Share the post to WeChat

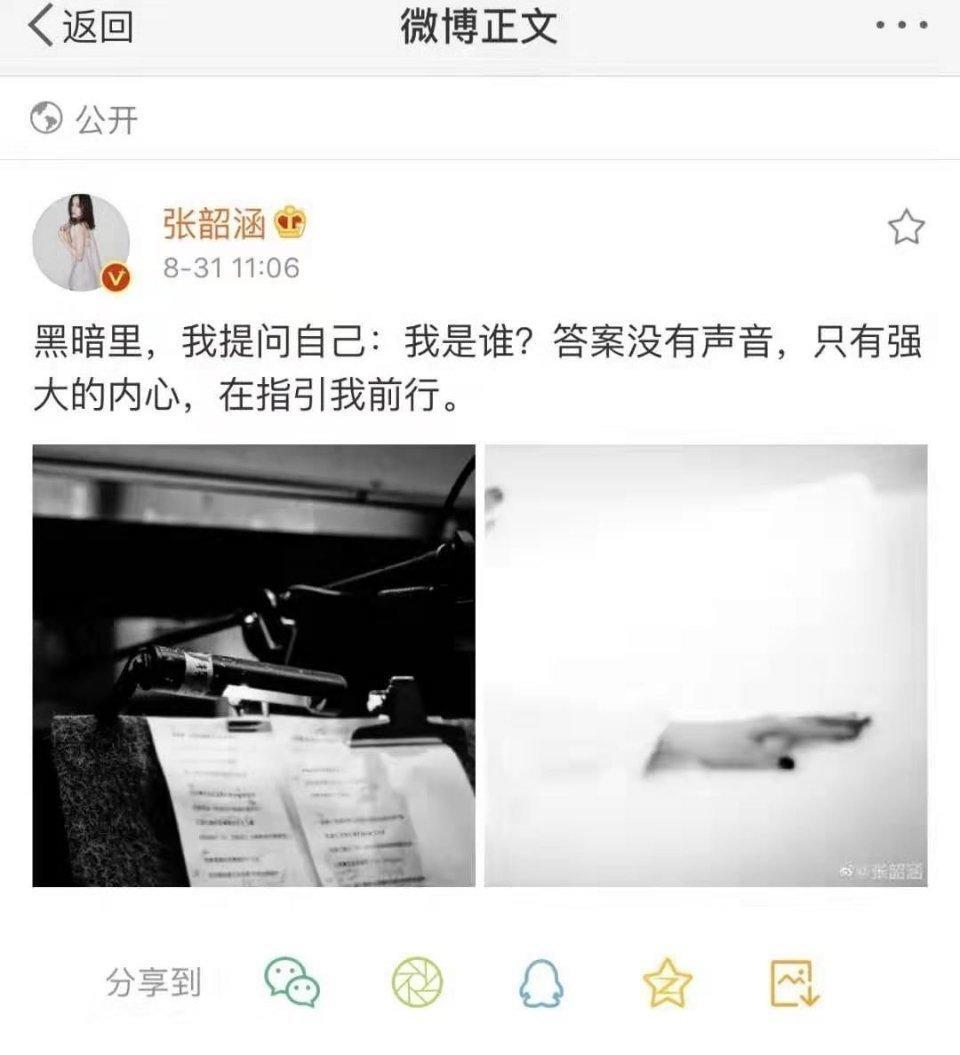(x=292, y=983)
